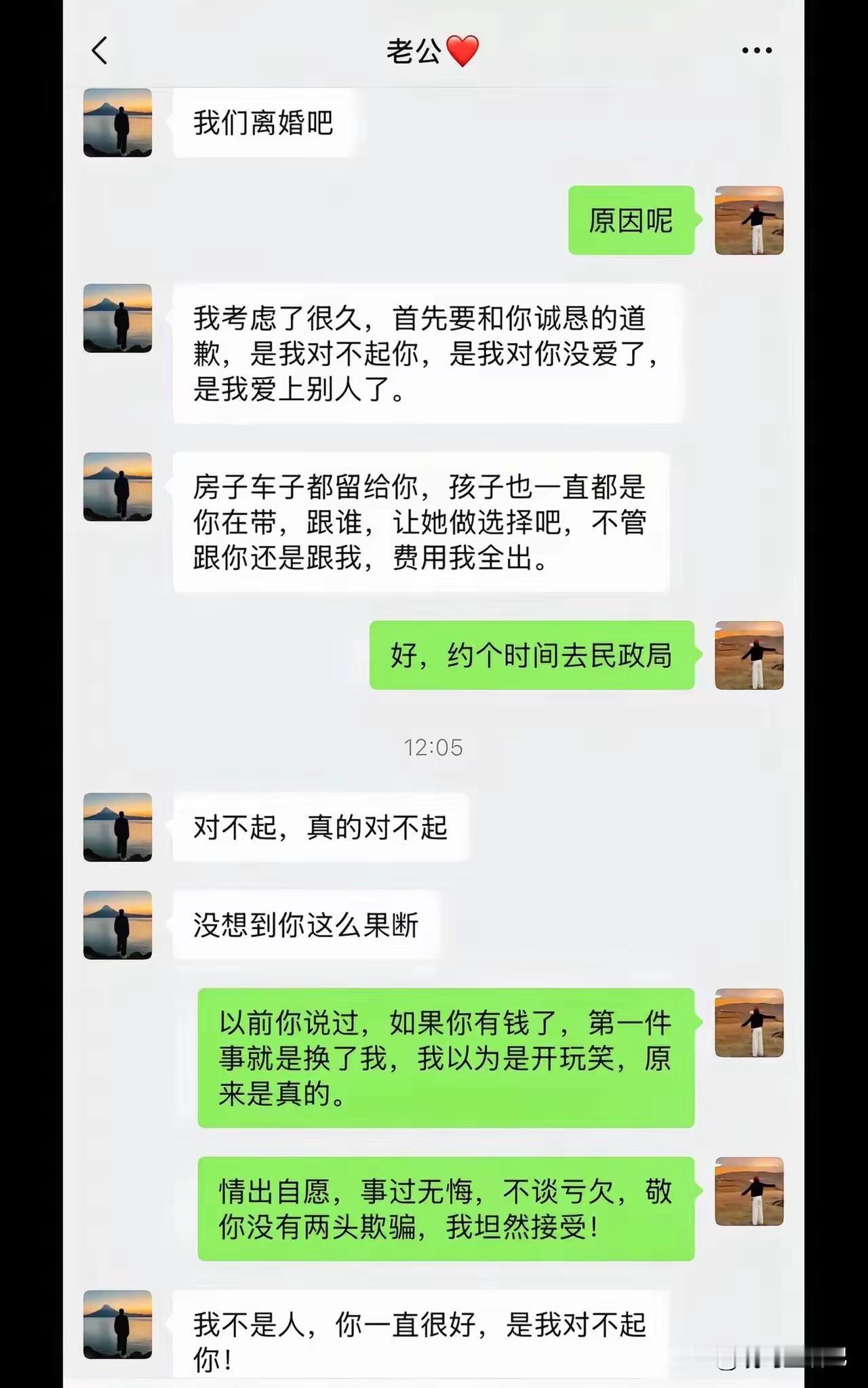Click your own avatar next to 原因呢 message
This screenshot has height=1388, width=868.
(749, 220)
